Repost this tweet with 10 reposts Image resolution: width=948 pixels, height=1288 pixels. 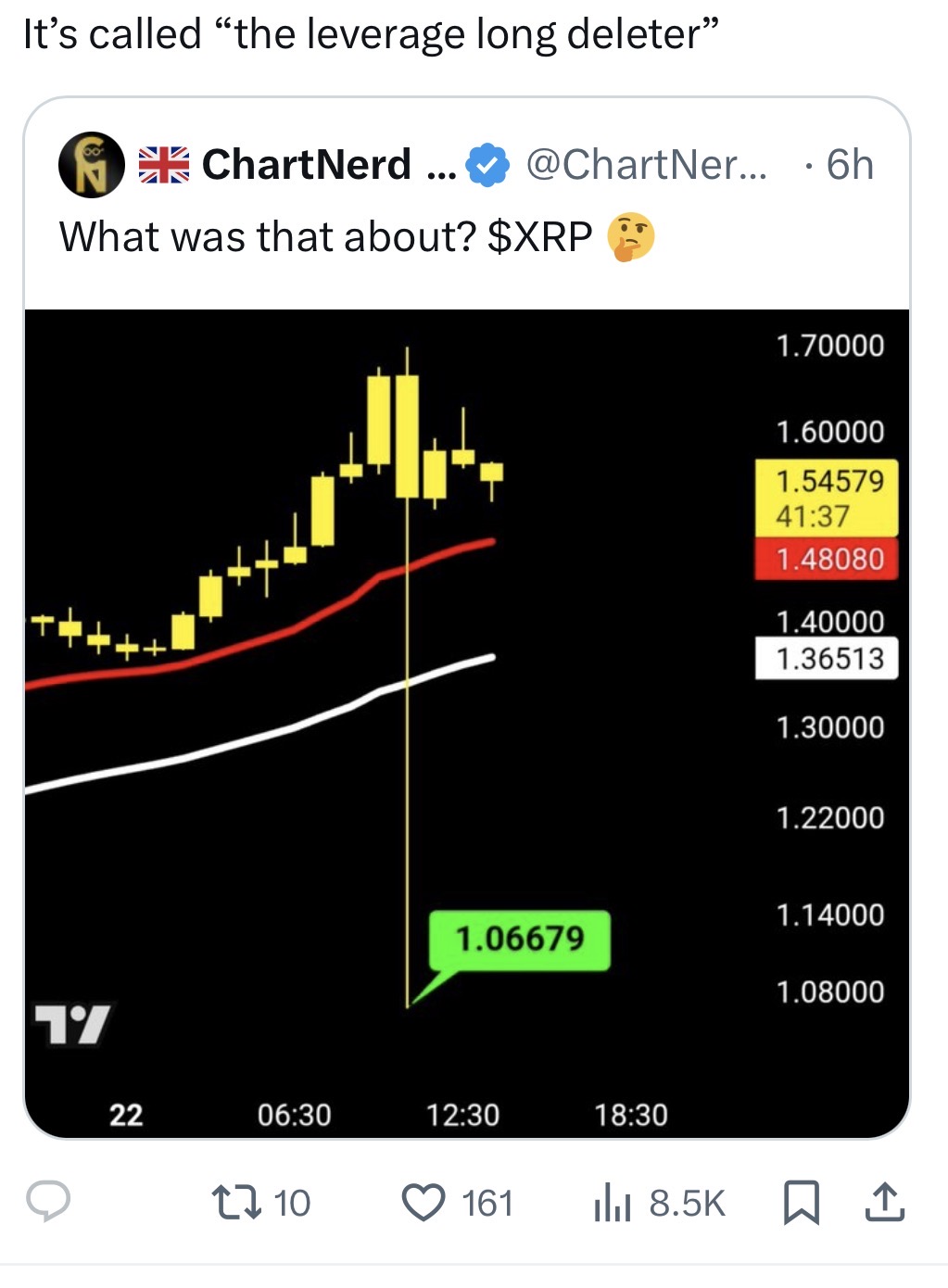[x=261, y=1203]
